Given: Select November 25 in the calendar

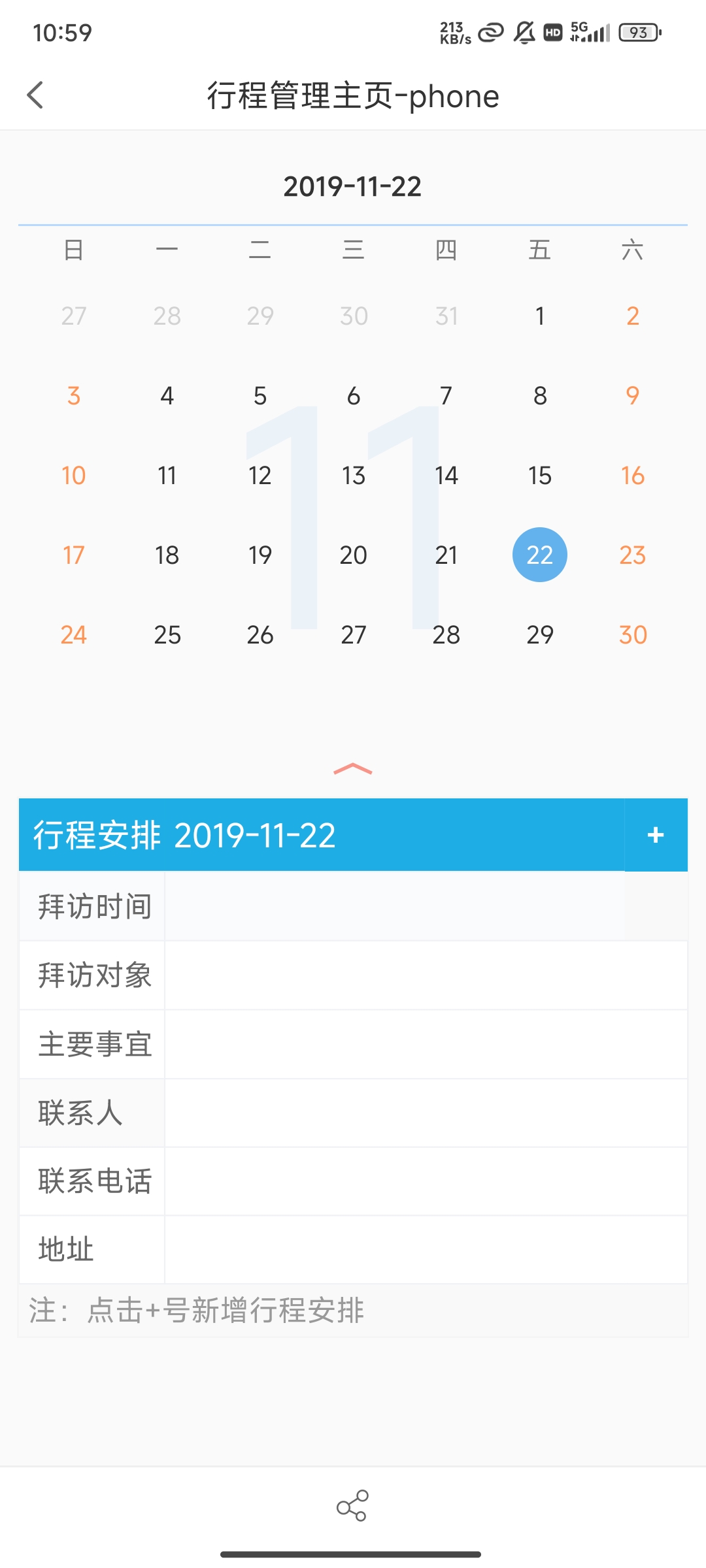Looking at the screenshot, I should click(167, 635).
